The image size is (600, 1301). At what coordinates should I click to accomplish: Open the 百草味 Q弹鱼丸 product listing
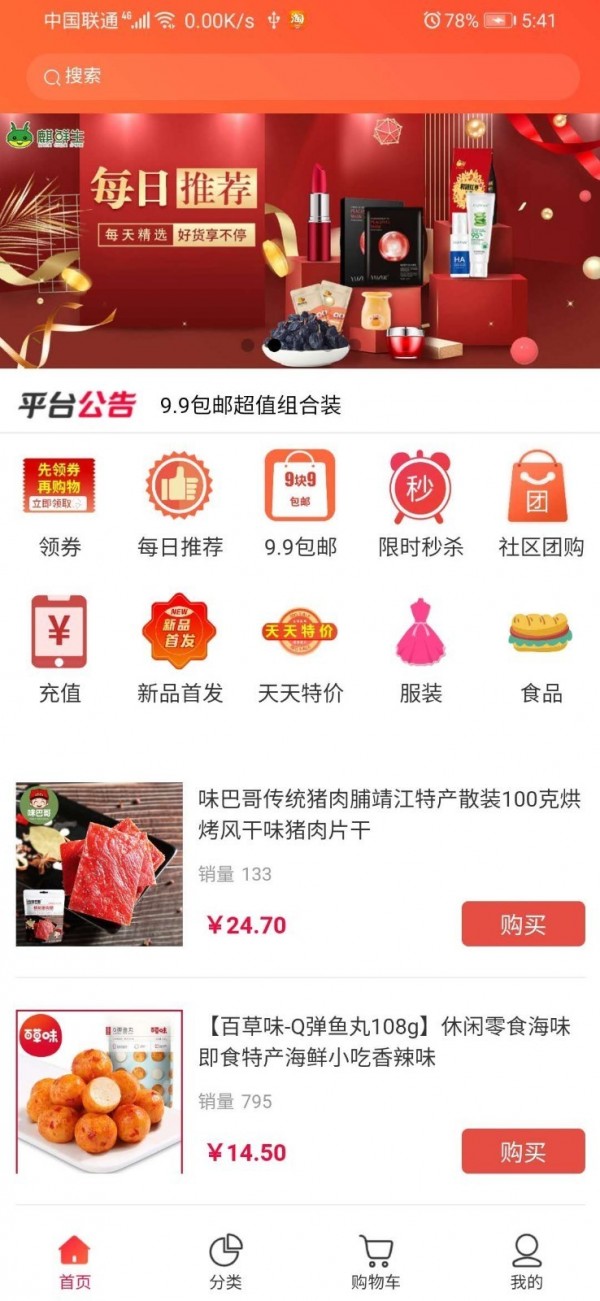point(388,1042)
